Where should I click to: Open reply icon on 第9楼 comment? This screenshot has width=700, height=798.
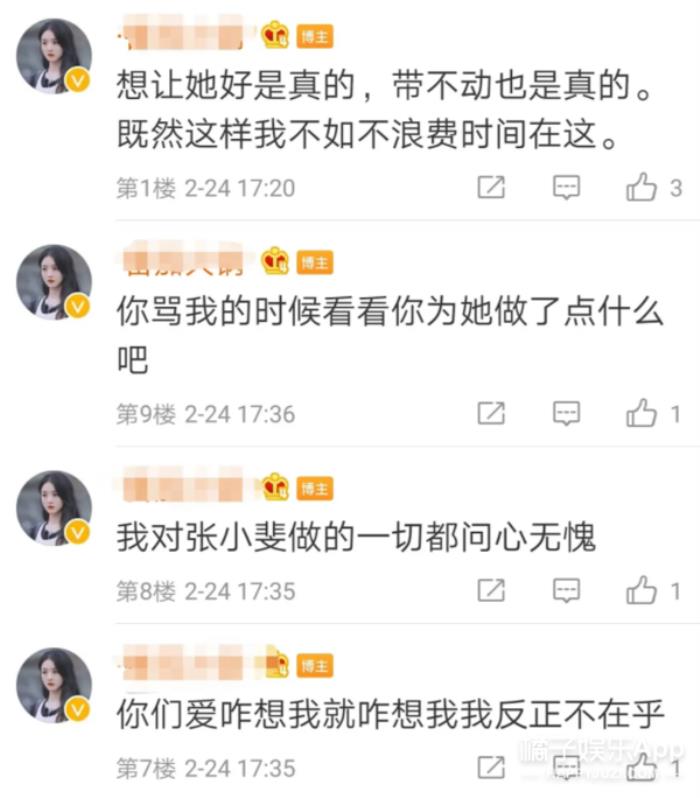567,413
